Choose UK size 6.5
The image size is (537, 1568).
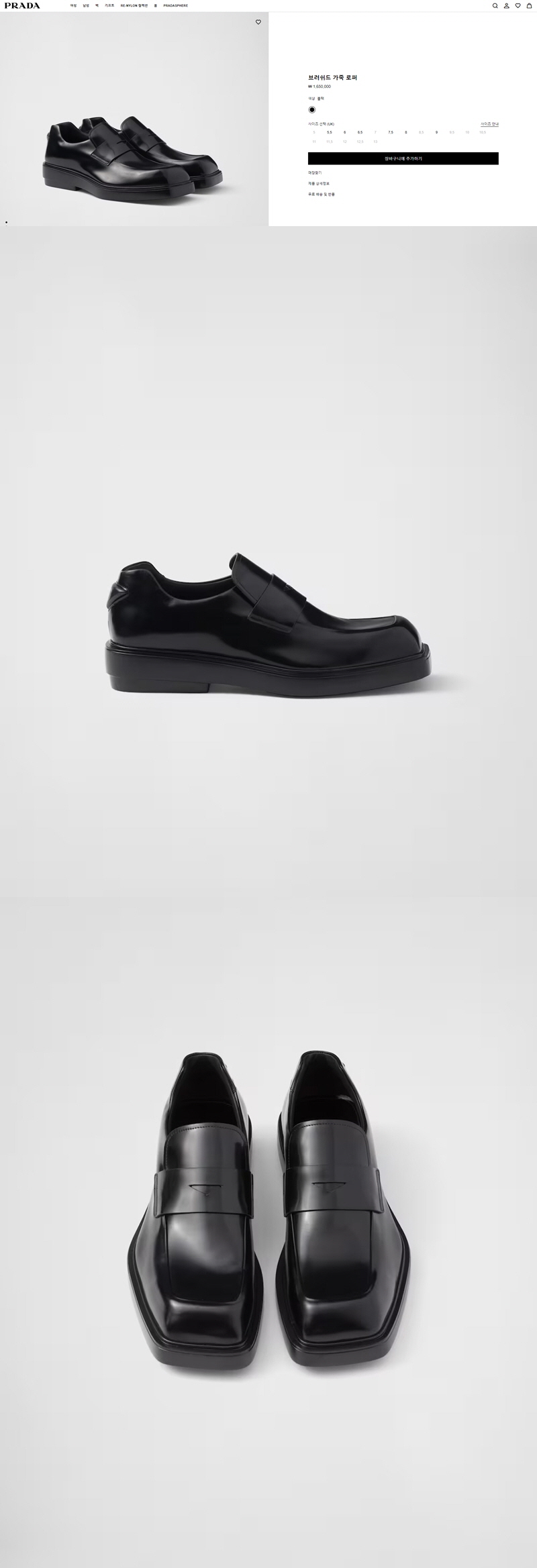pos(360,132)
